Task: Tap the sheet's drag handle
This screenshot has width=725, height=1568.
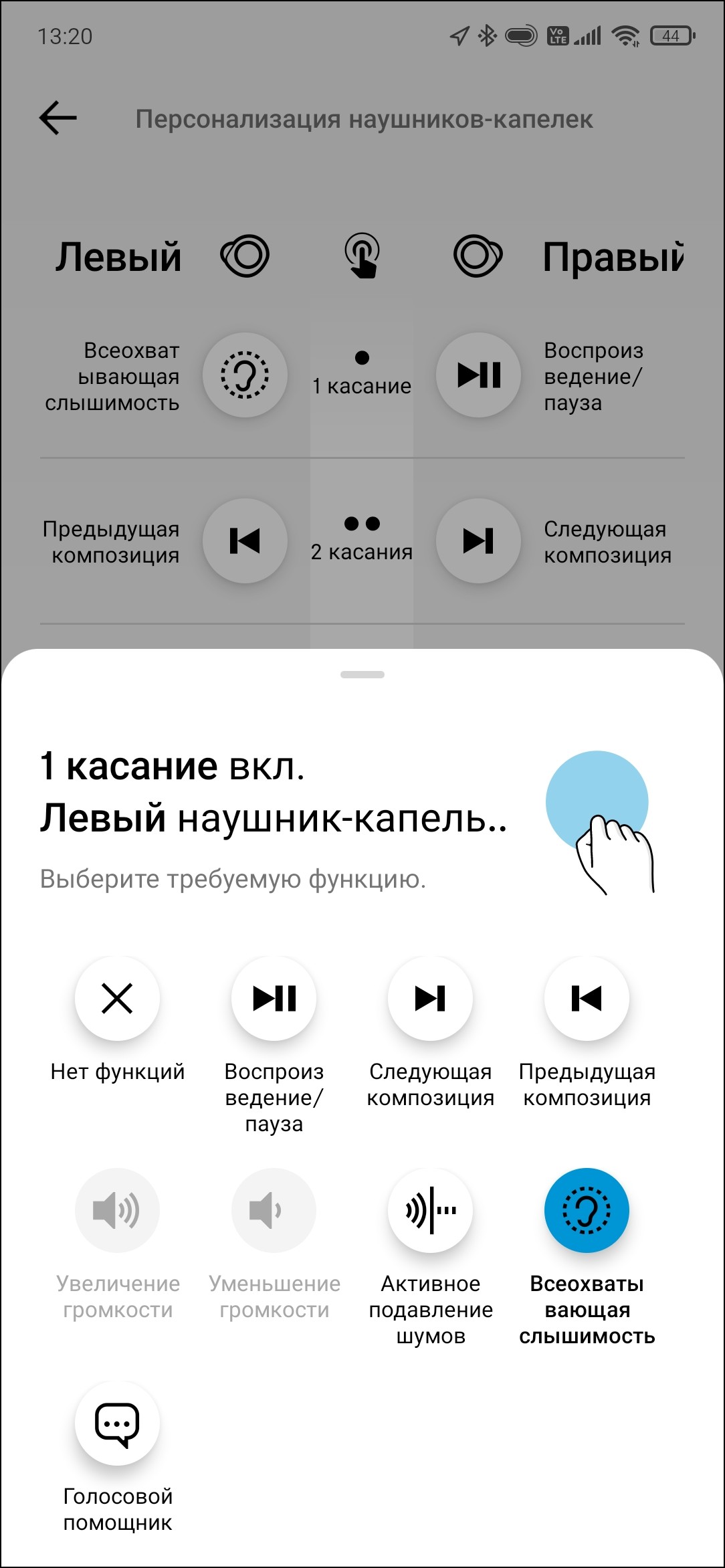Action: (362, 674)
